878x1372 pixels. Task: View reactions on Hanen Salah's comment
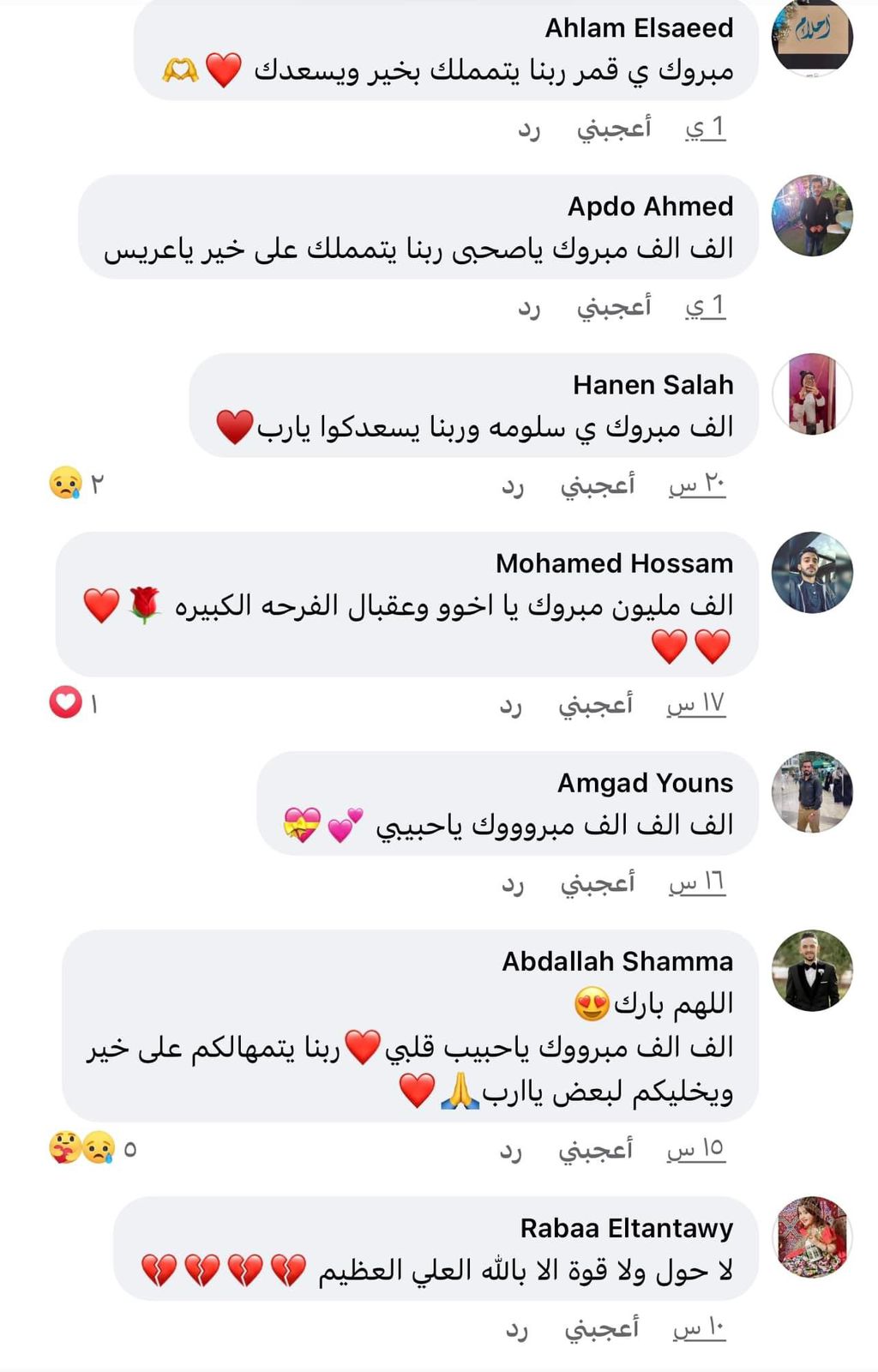[75, 484]
